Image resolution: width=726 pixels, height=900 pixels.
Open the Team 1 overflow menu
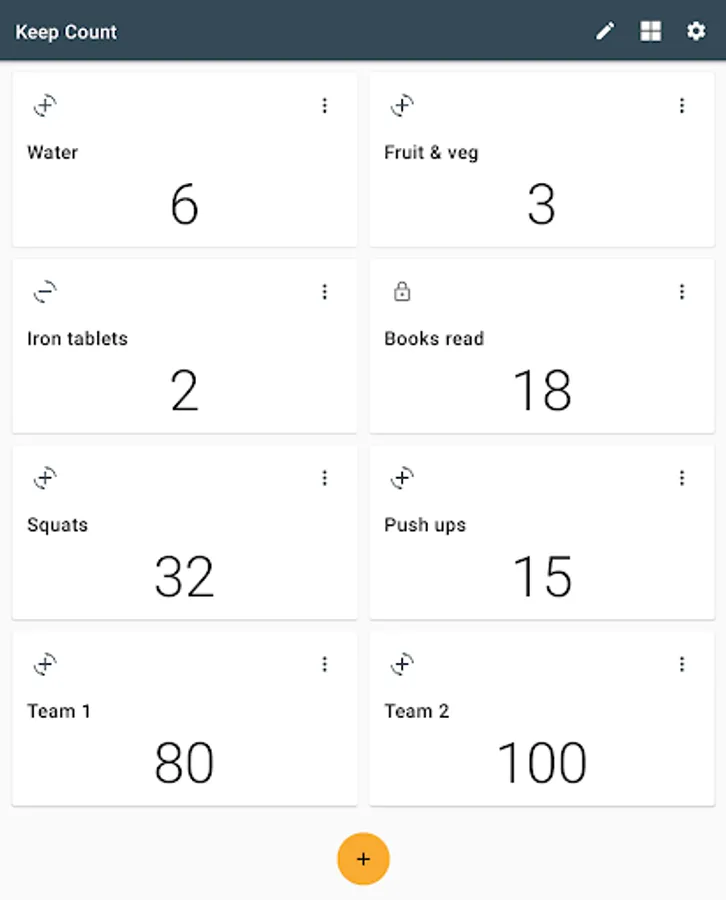(x=324, y=664)
